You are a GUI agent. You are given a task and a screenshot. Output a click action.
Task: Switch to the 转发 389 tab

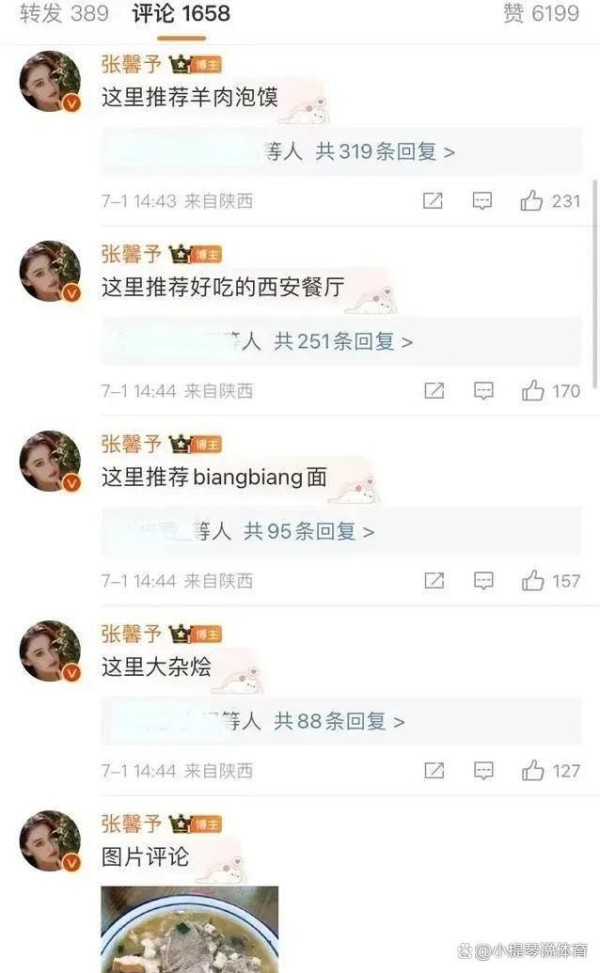pos(64,13)
